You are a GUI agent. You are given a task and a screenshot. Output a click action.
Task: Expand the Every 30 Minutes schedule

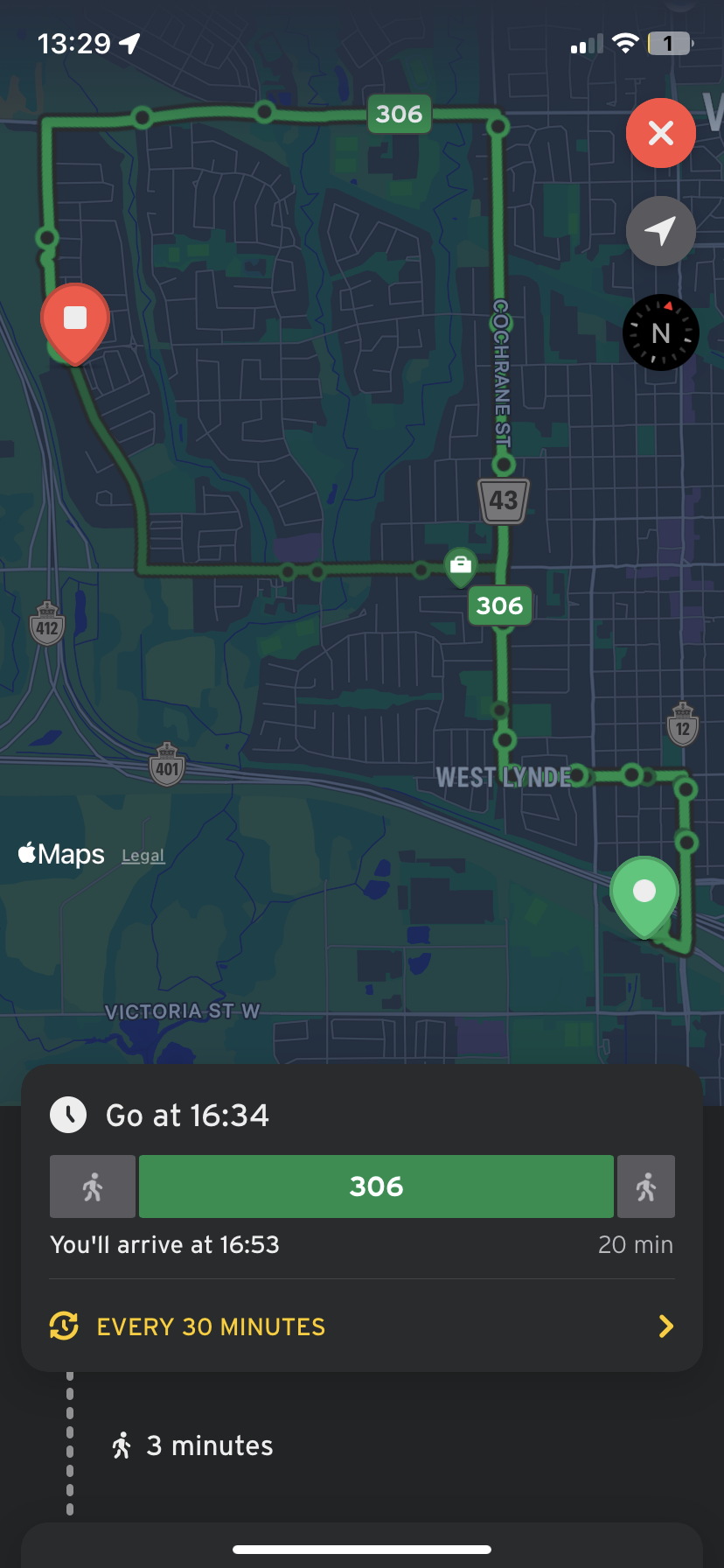361,1326
